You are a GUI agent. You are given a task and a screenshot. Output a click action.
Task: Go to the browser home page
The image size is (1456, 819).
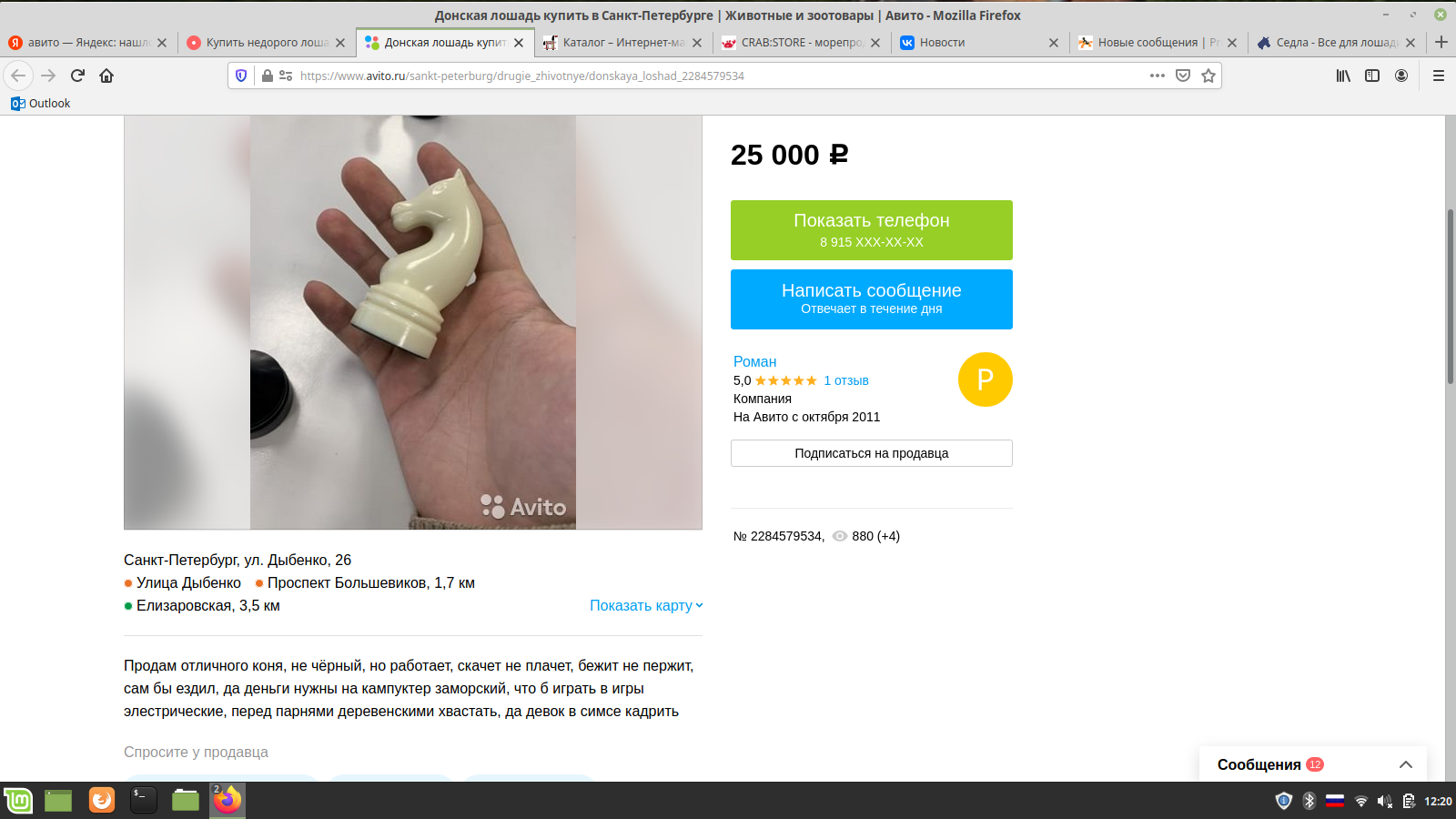click(106, 76)
